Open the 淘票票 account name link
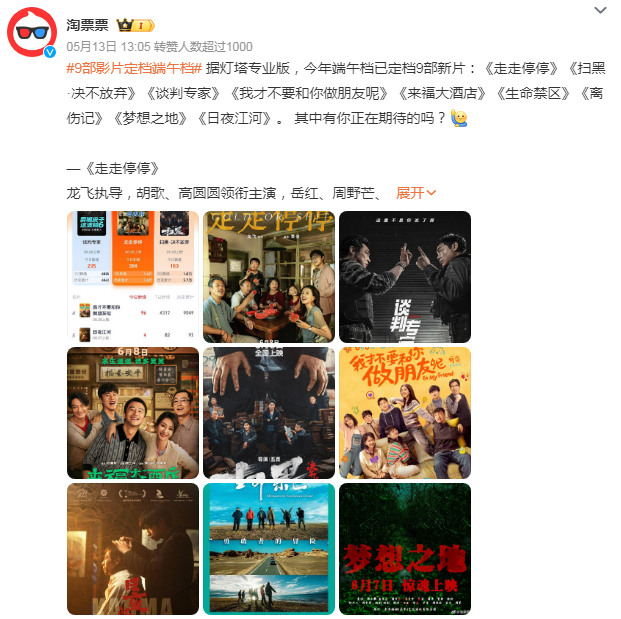The height and width of the screenshot is (619, 621). pos(88,24)
